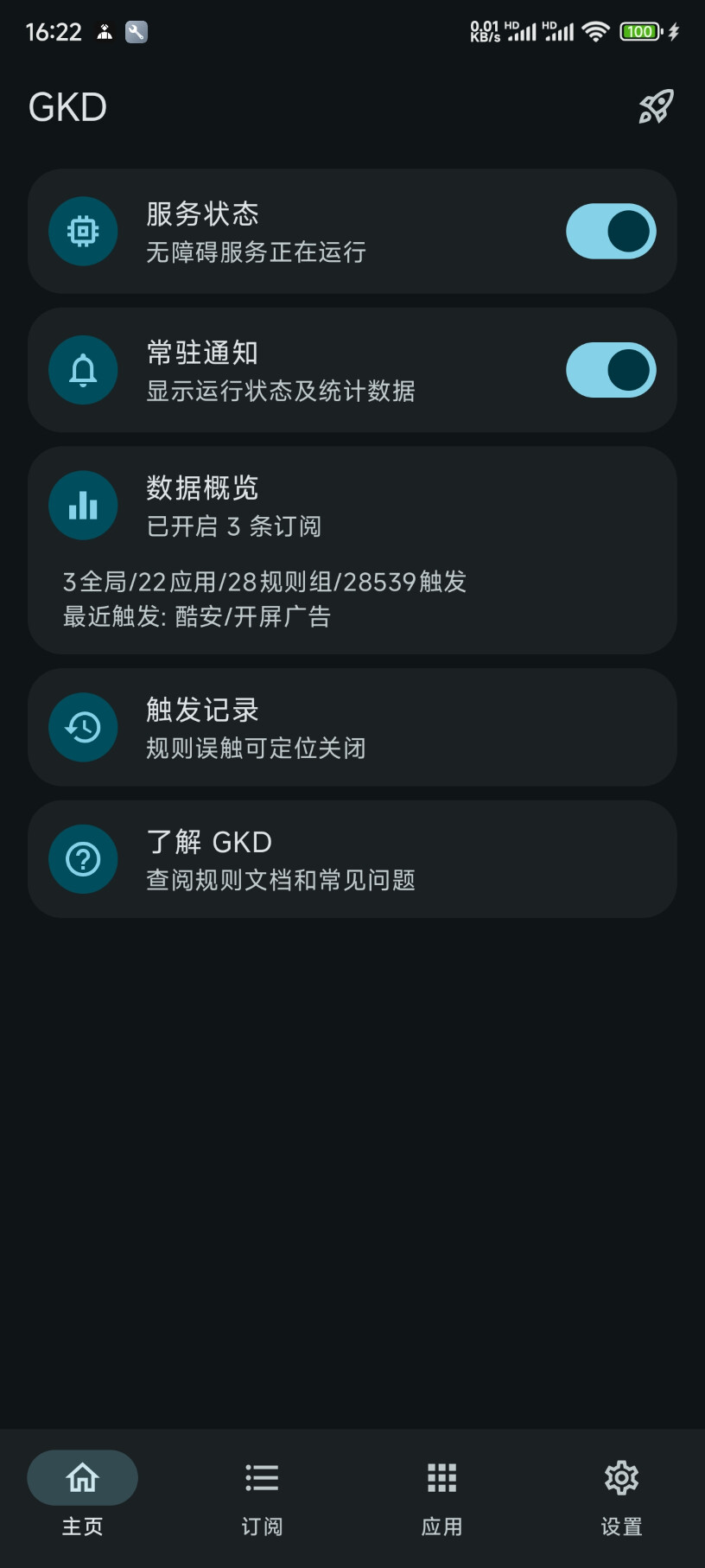Disable the 常驻通知 switch

tap(611, 371)
